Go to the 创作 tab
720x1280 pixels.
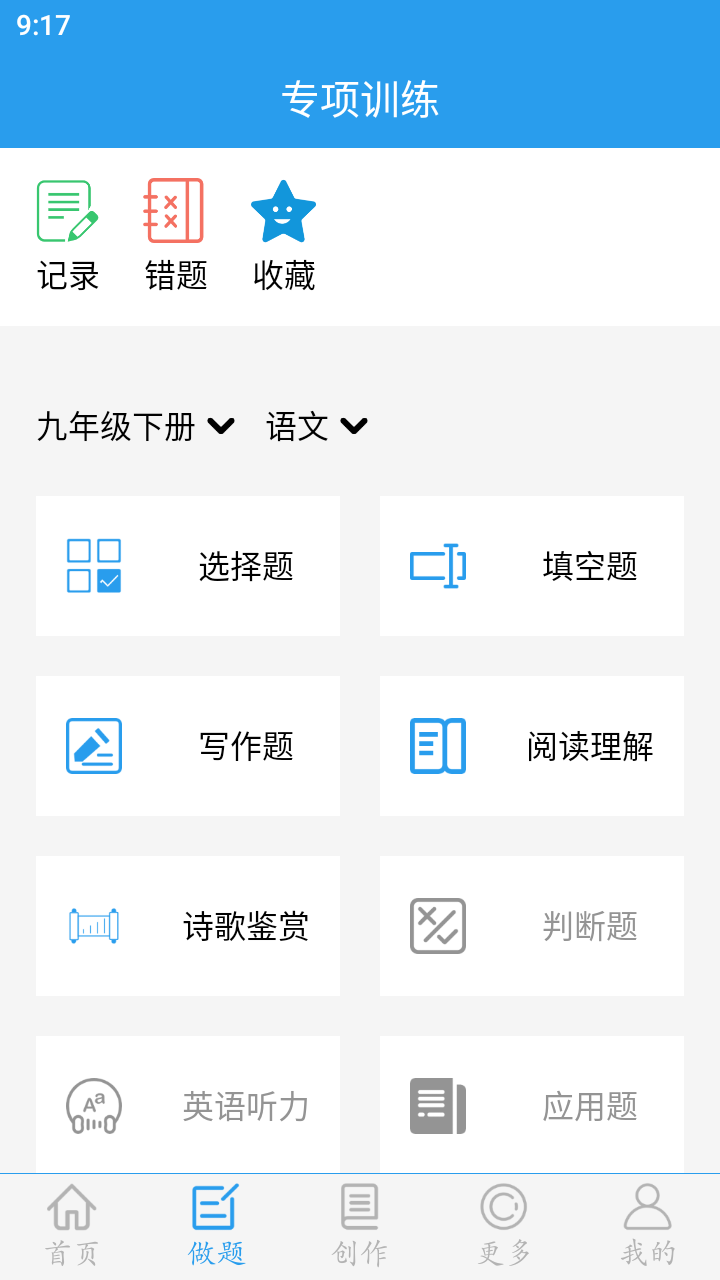click(360, 1226)
